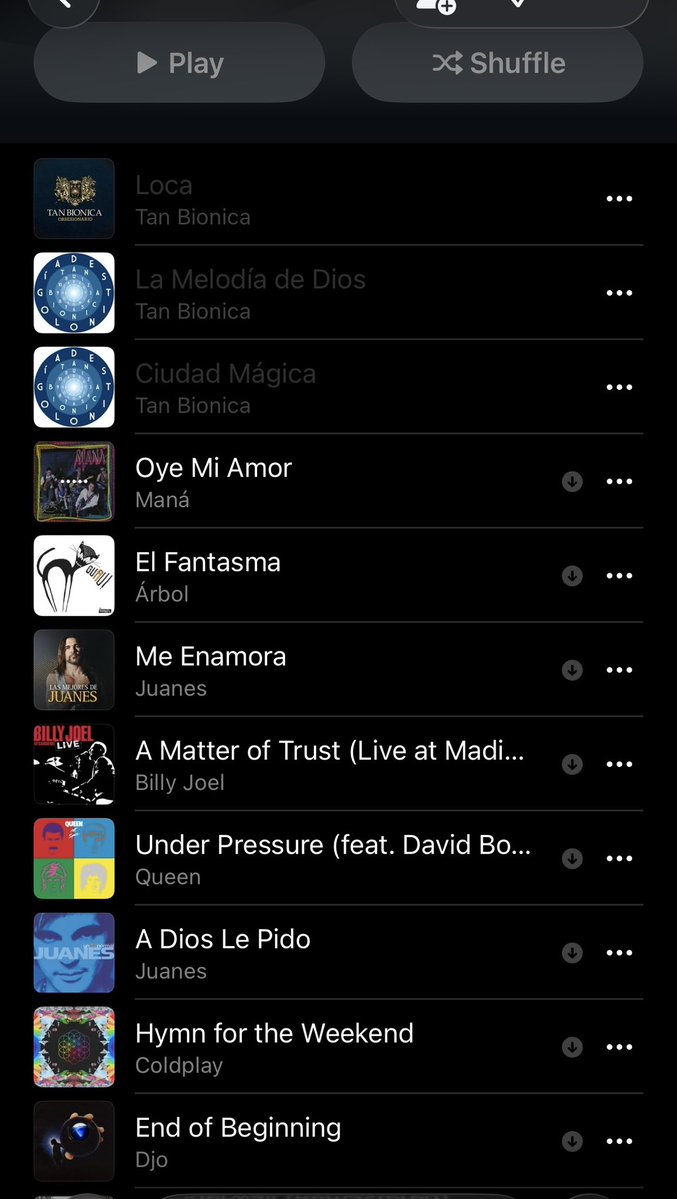Open more options for A Dios Le Pido
Image resolution: width=677 pixels, height=1199 pixels.
coord(619,953)
